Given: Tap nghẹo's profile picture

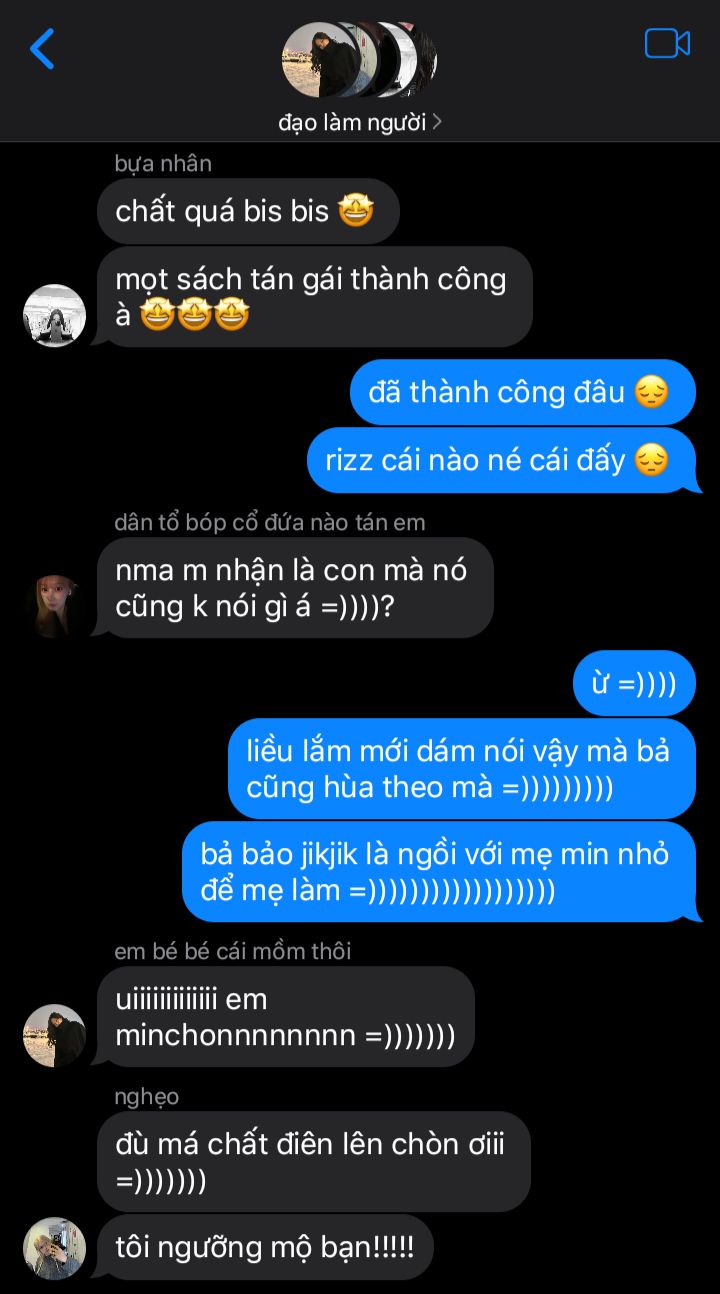Looking at the screenshot, I should click(54, 1248).
